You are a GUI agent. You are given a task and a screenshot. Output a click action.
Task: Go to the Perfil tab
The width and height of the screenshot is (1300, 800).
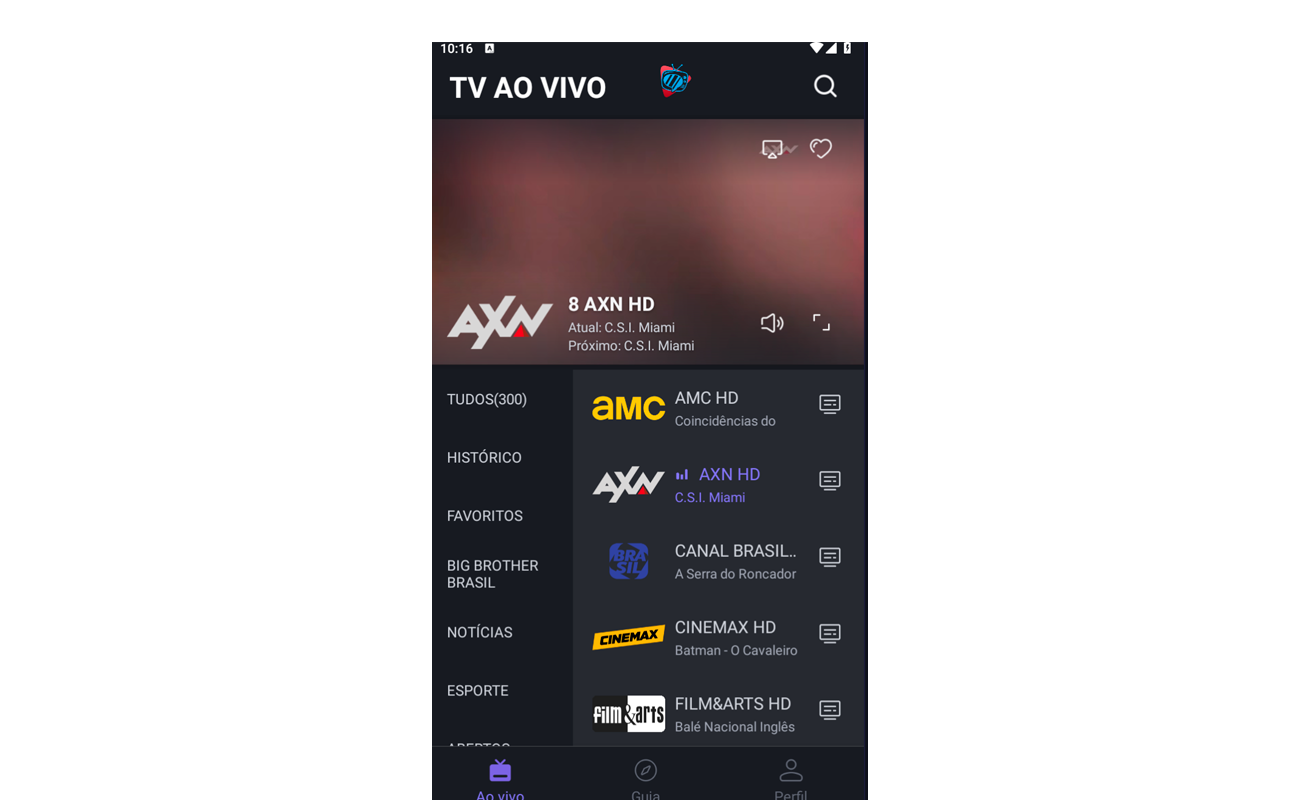click(791, 778)
